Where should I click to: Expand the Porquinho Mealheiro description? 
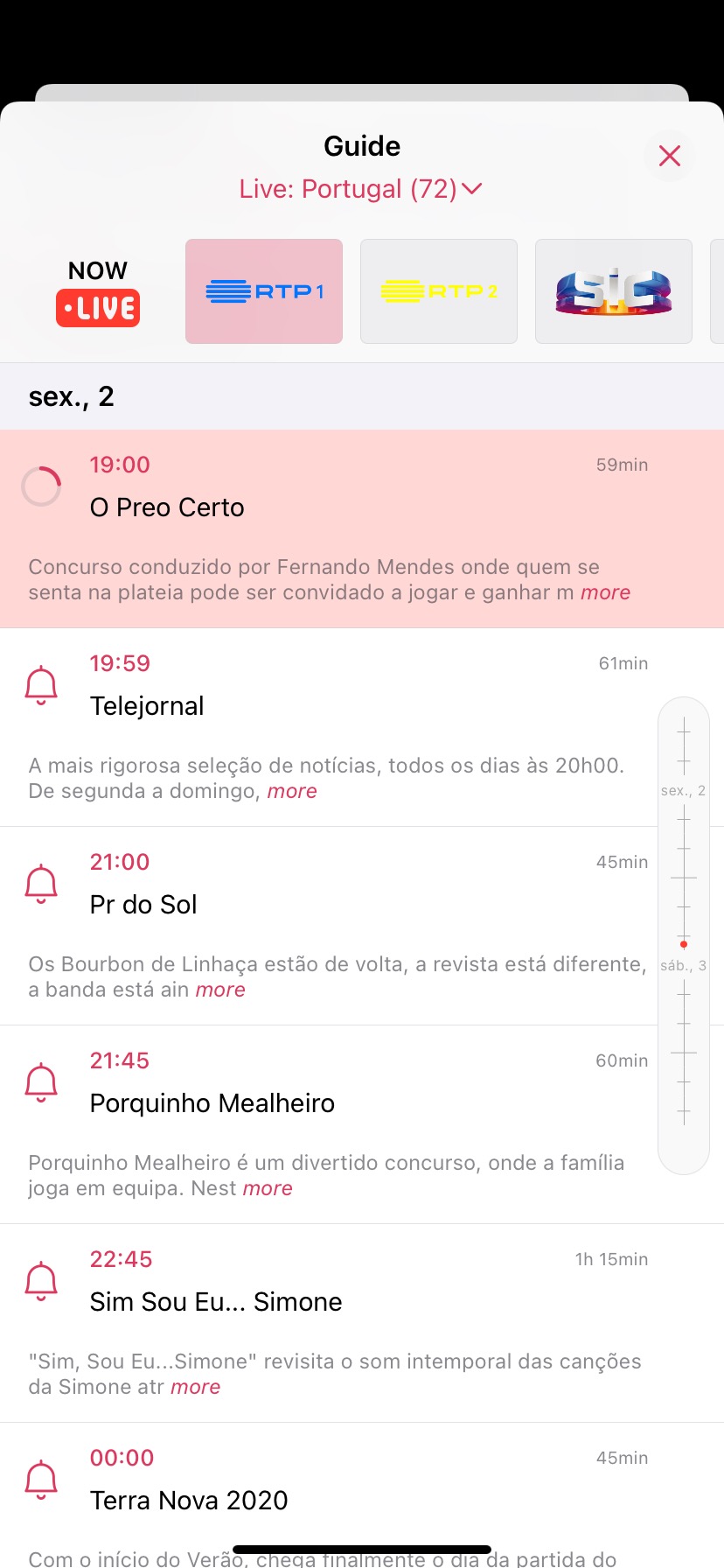[268, 1188]
